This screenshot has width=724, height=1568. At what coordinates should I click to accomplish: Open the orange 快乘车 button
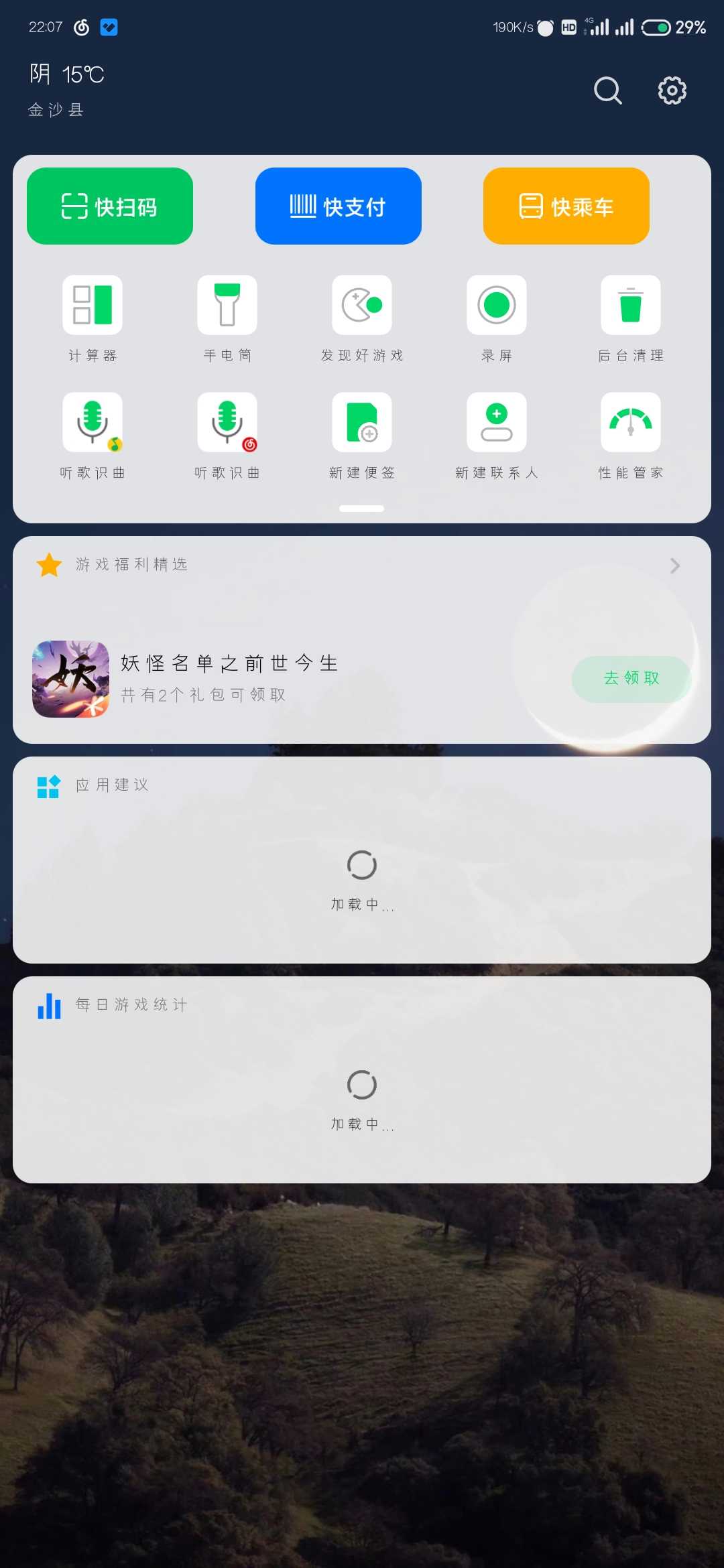[x=566, y=206]
